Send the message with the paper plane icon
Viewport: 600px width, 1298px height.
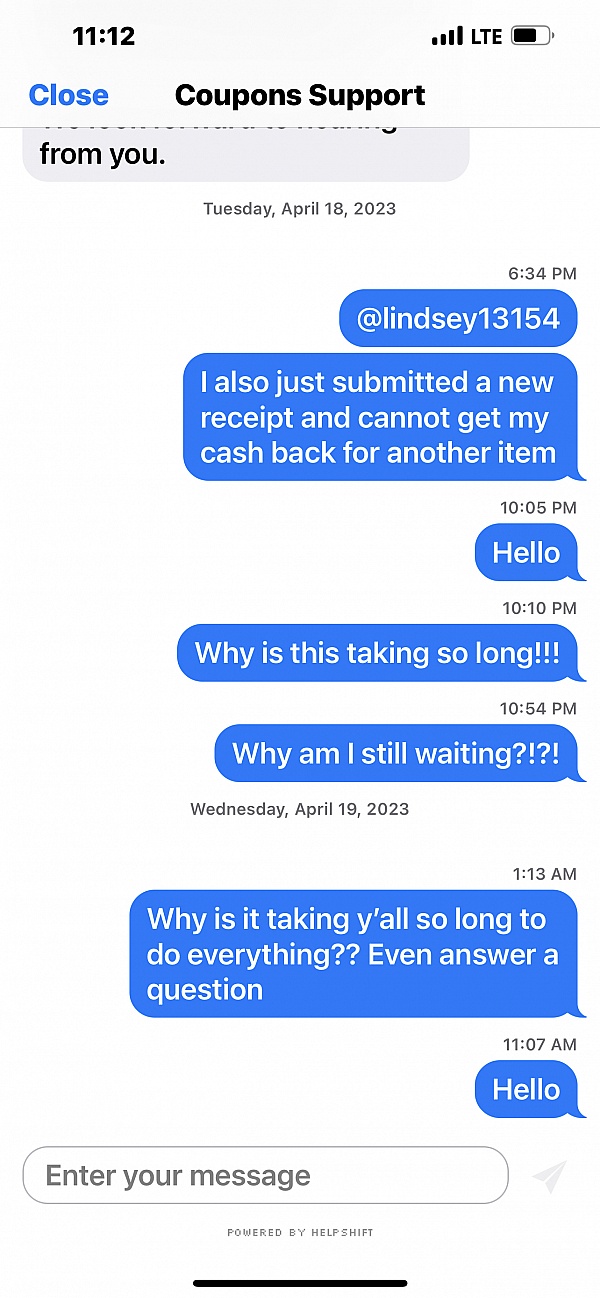pyautogui.click(x=549, y=1176)
